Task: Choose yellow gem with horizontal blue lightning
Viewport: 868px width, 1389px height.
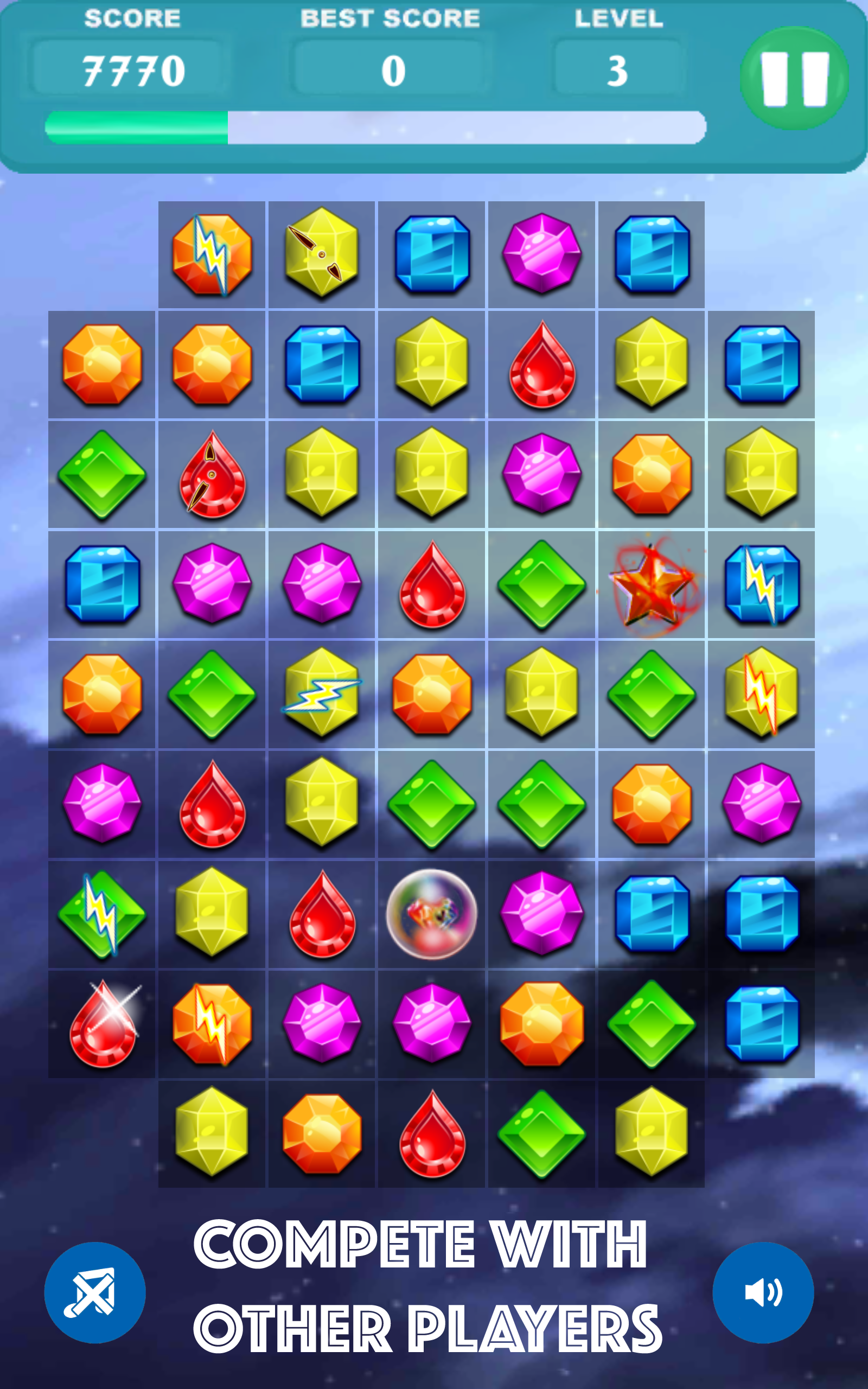Action: pos(322,693)
